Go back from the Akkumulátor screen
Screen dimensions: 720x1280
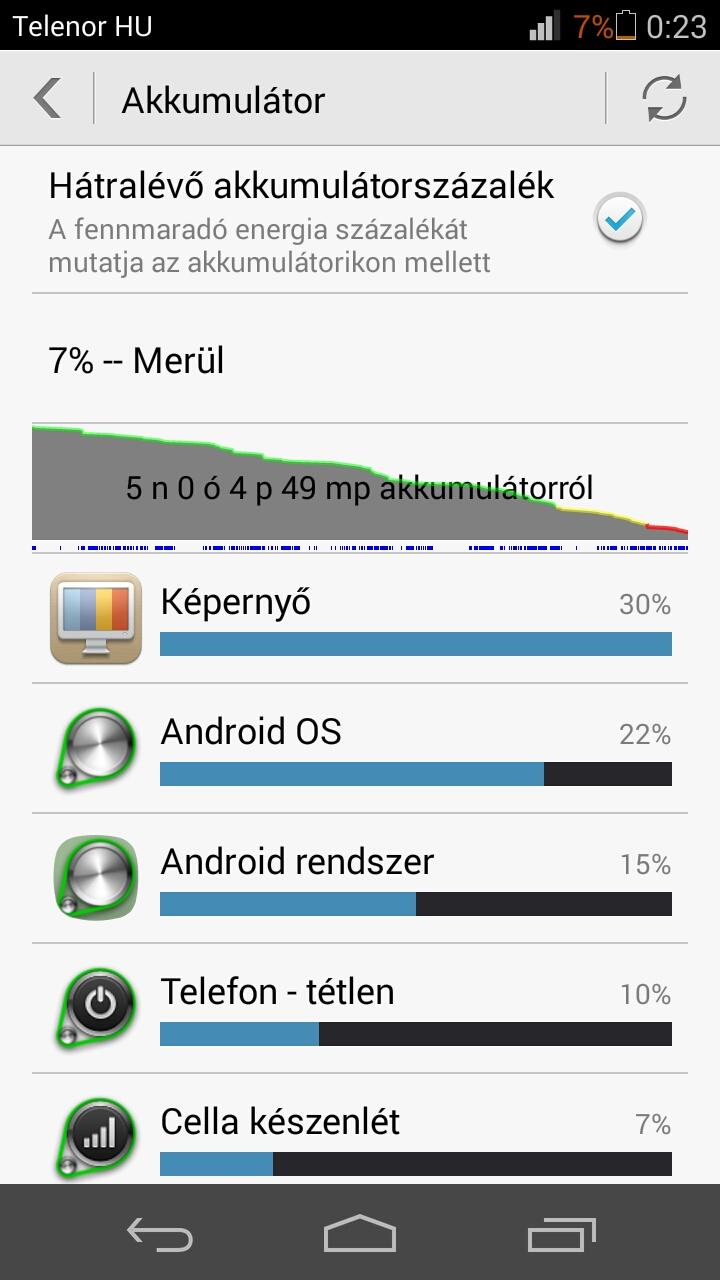[47, 99]
